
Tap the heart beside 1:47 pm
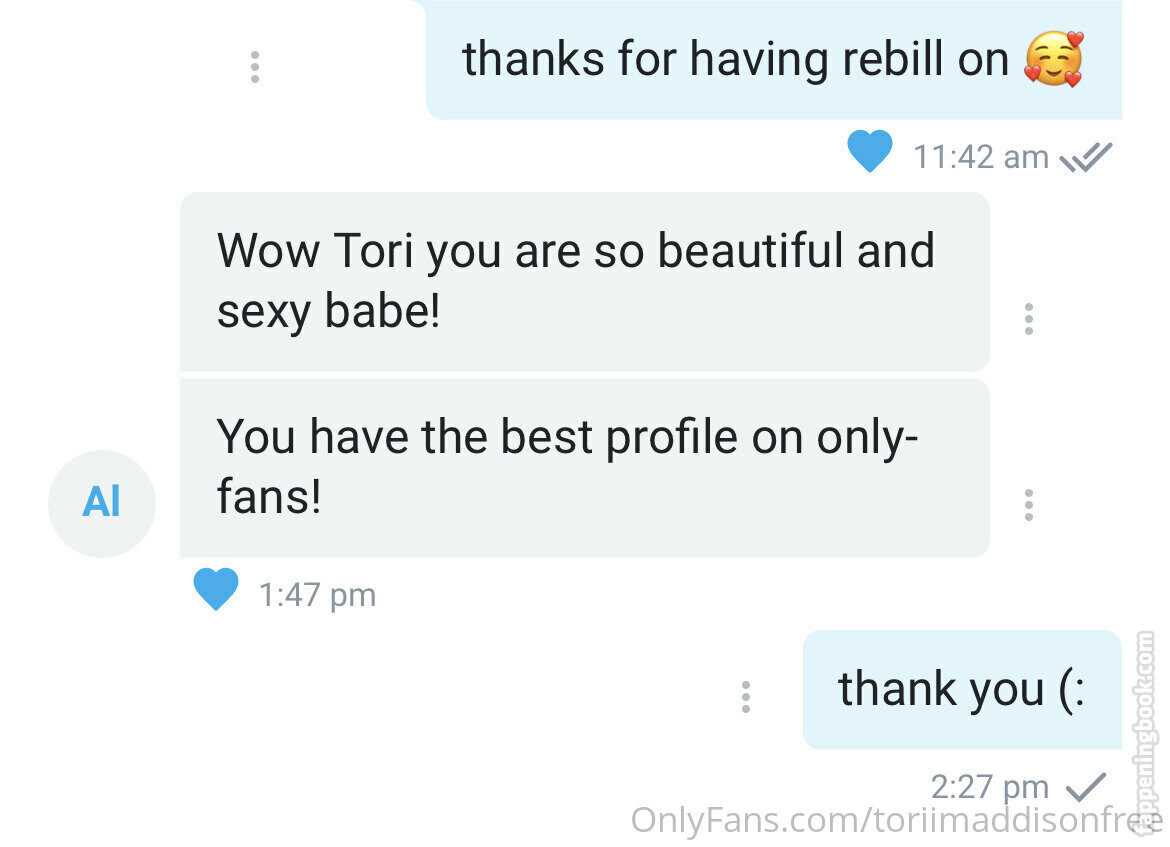coord(215,590)
